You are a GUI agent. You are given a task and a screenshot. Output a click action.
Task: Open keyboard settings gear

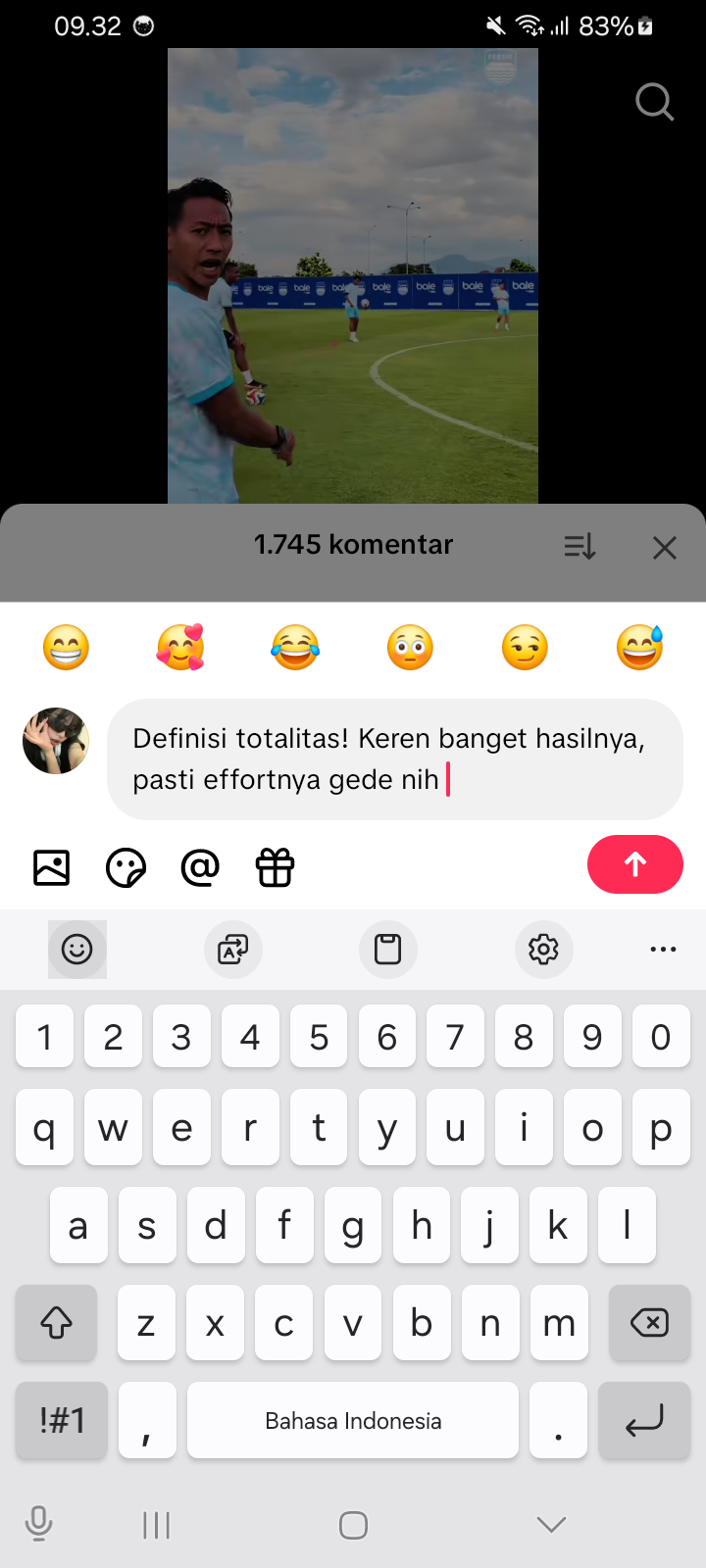pyautogui.click(x=543, y=949)
